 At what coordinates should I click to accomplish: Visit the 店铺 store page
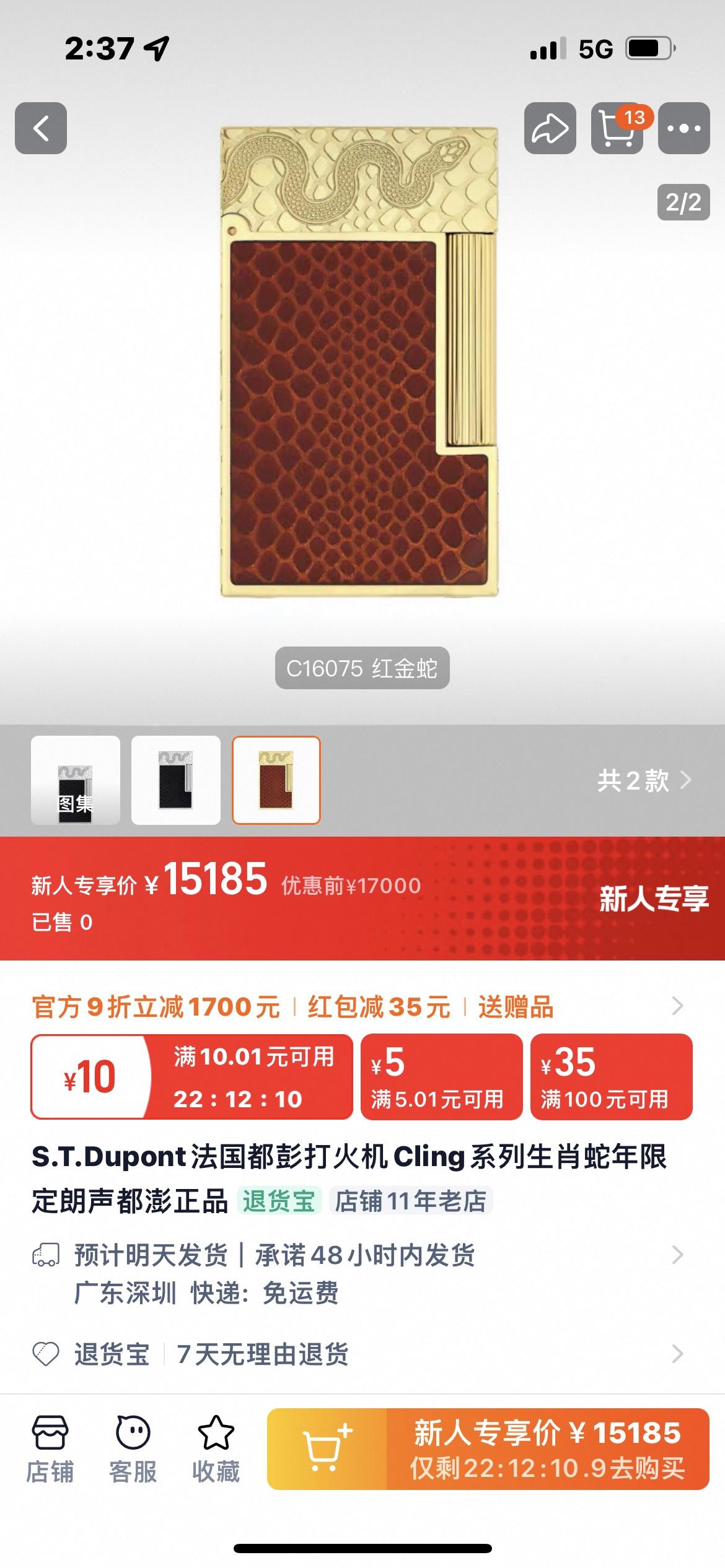pyautogui.click(x=50, y=1448)
